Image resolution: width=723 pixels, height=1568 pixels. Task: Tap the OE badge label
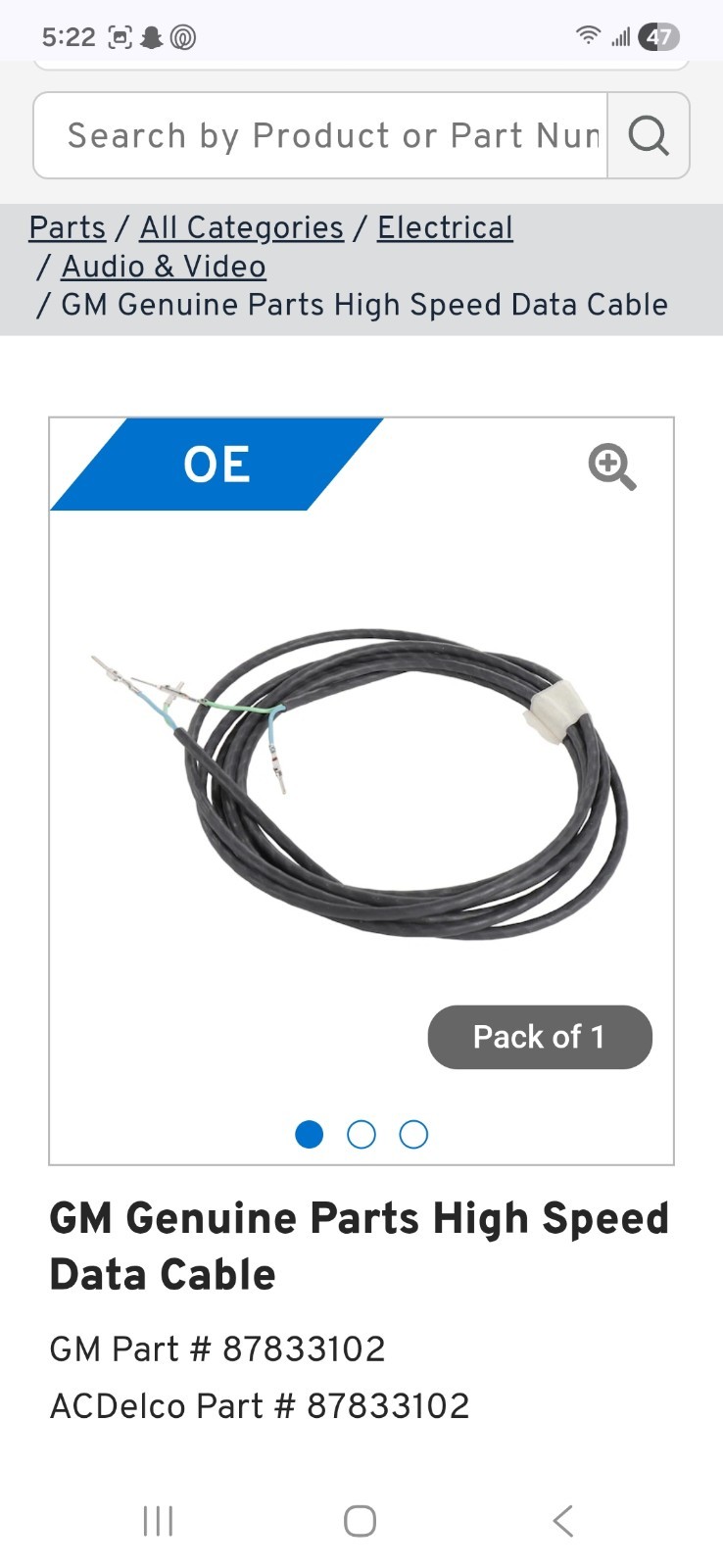point(217,465)
